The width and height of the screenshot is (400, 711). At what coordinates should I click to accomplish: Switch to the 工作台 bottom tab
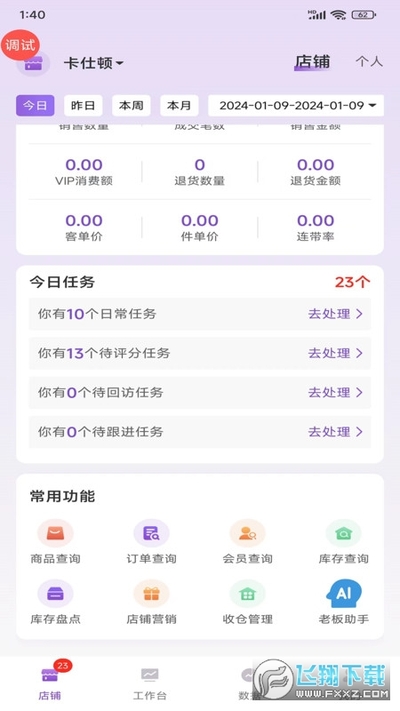[x=150, y=684]
